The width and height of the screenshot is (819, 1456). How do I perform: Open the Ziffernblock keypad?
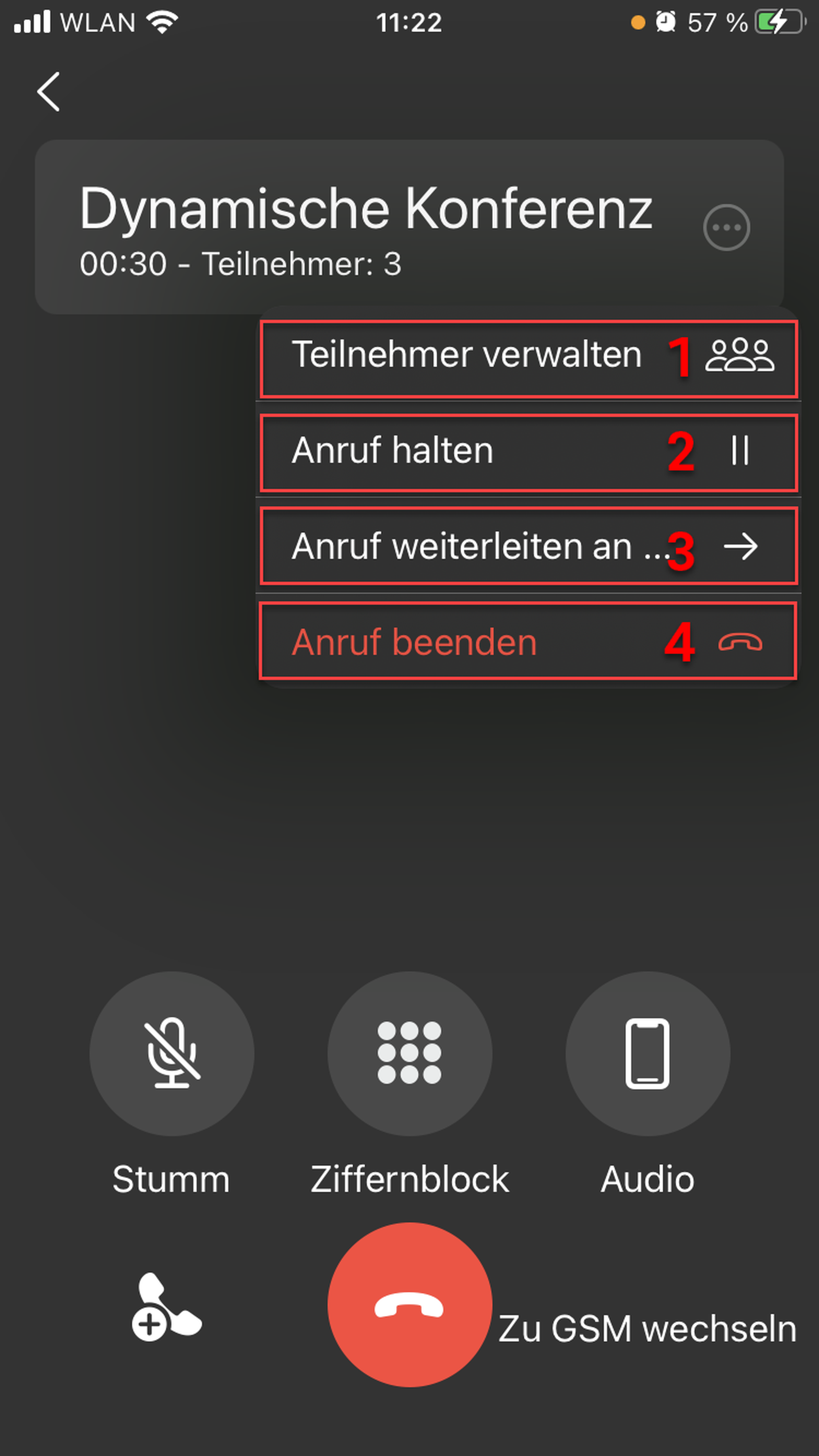point(409,1054)
